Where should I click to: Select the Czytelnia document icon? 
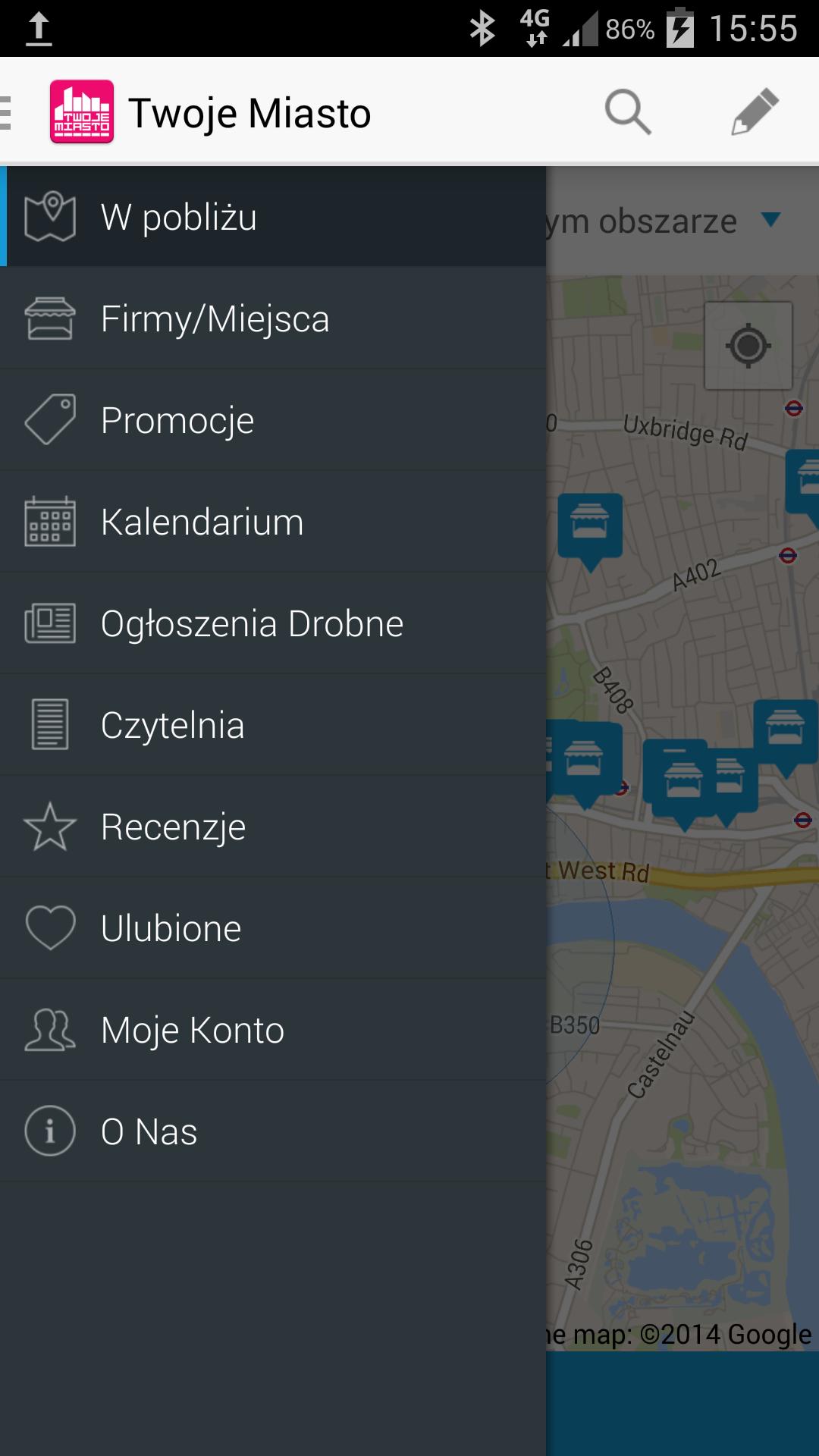coord(51,724)
